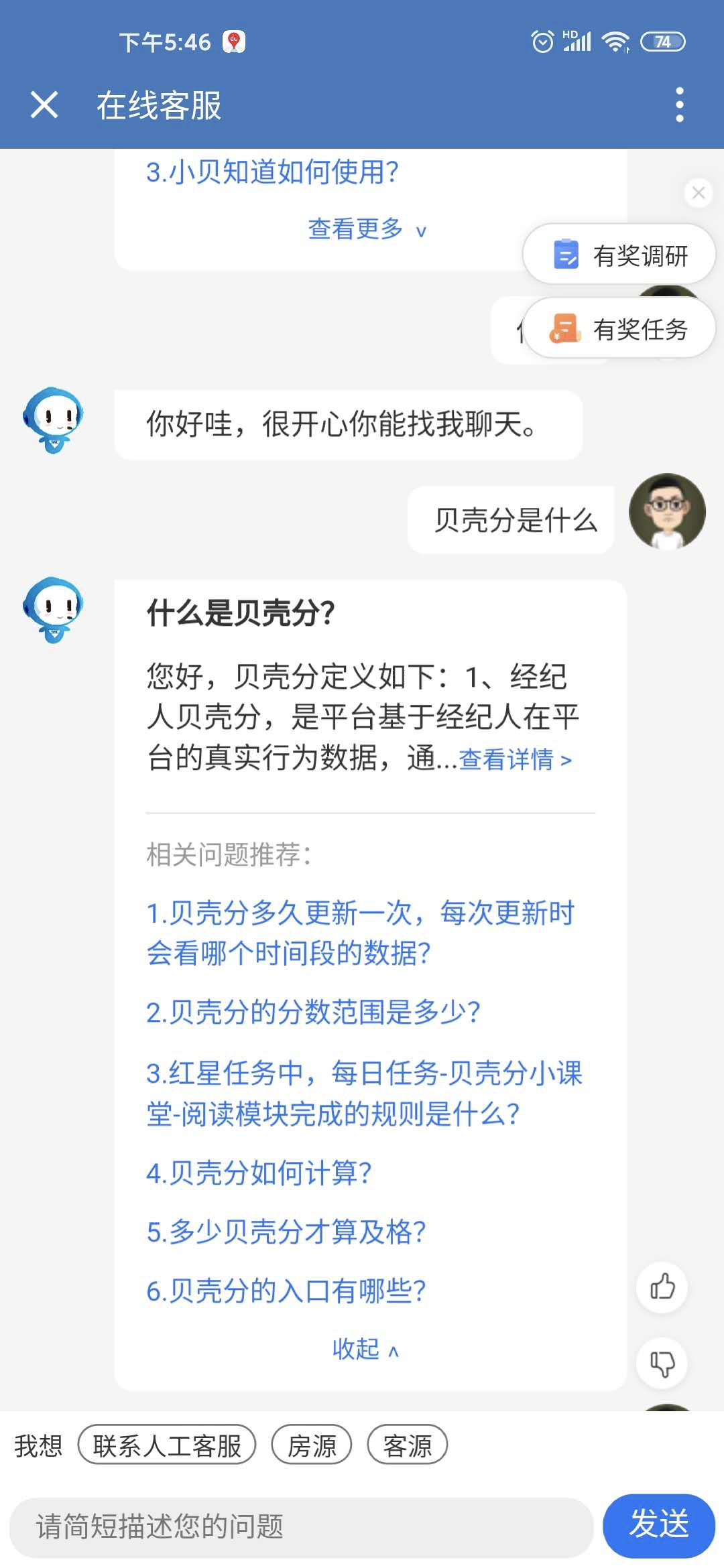Open question about how often 贝壳分 updates
Viewport: 724px width, 1568px height.
(360, 933)
